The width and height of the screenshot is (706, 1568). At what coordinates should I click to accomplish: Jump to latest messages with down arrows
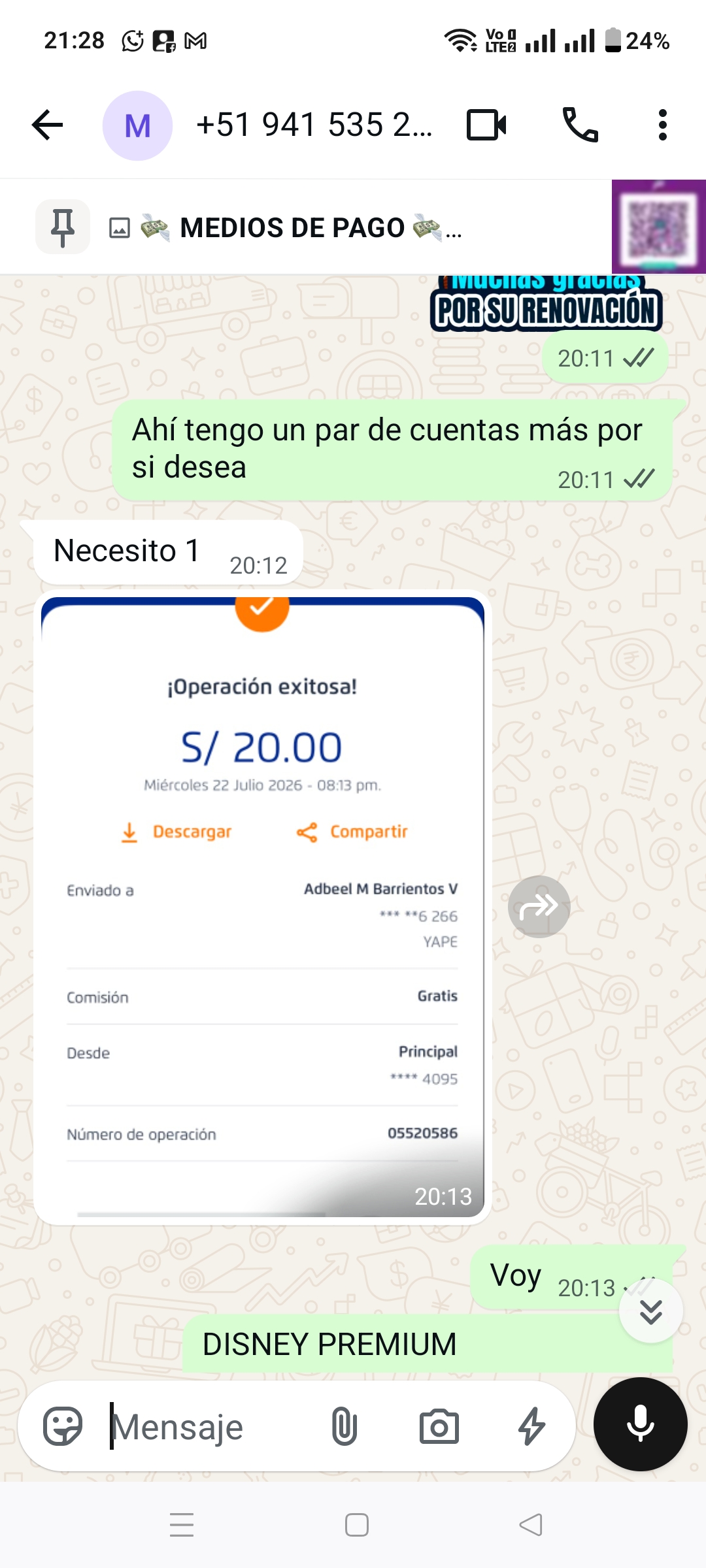[x=651, y=1311]
